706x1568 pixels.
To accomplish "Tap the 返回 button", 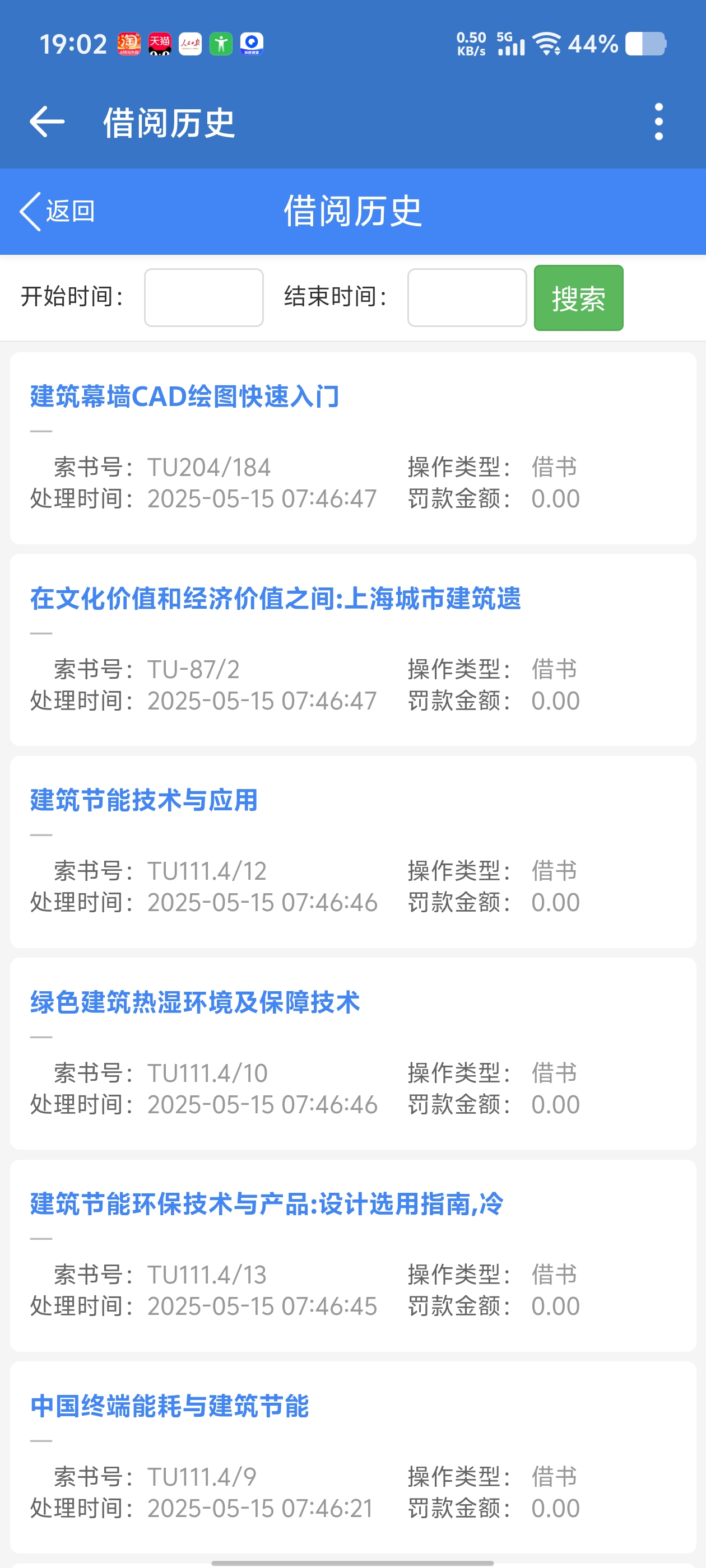I will [58, 211].
